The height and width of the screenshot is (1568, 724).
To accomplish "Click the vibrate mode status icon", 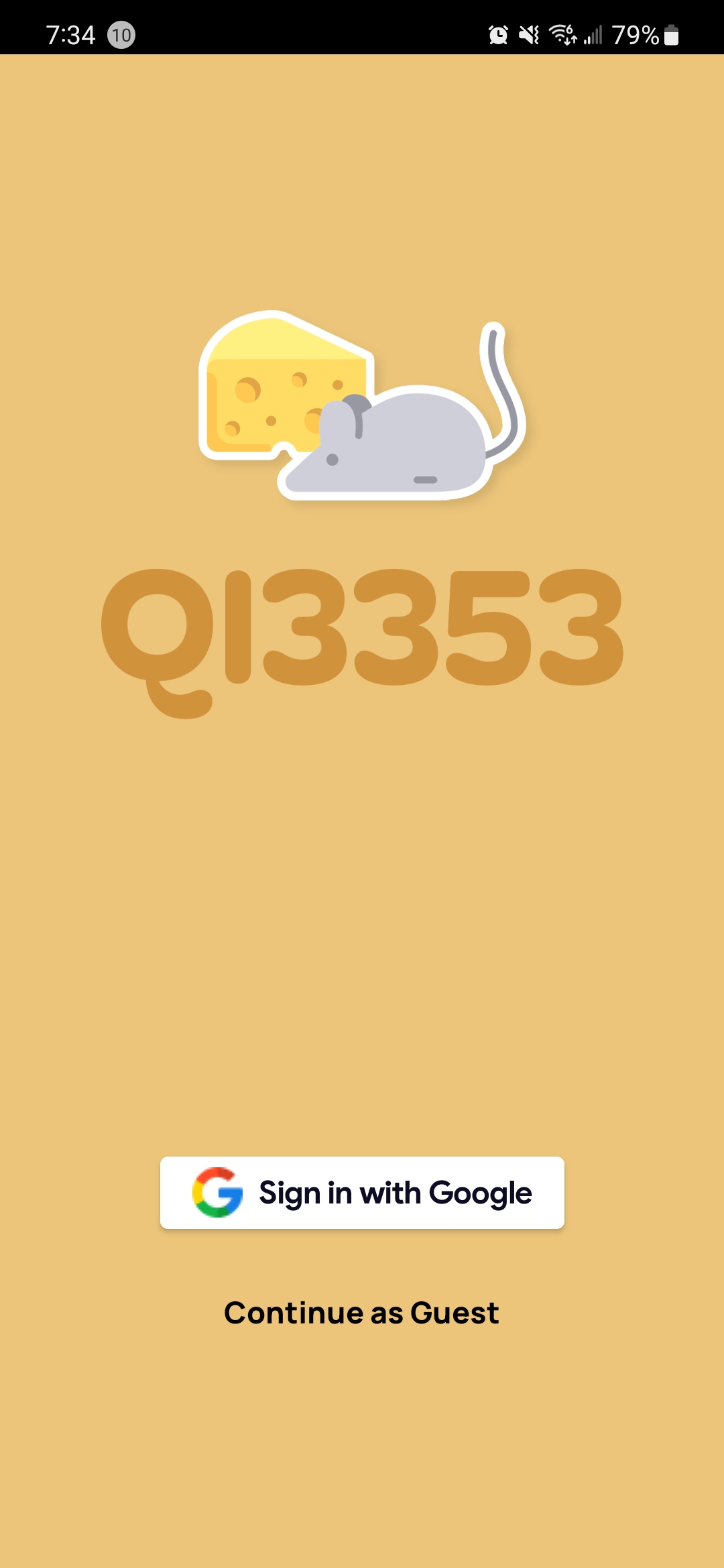I will point(530,34).
